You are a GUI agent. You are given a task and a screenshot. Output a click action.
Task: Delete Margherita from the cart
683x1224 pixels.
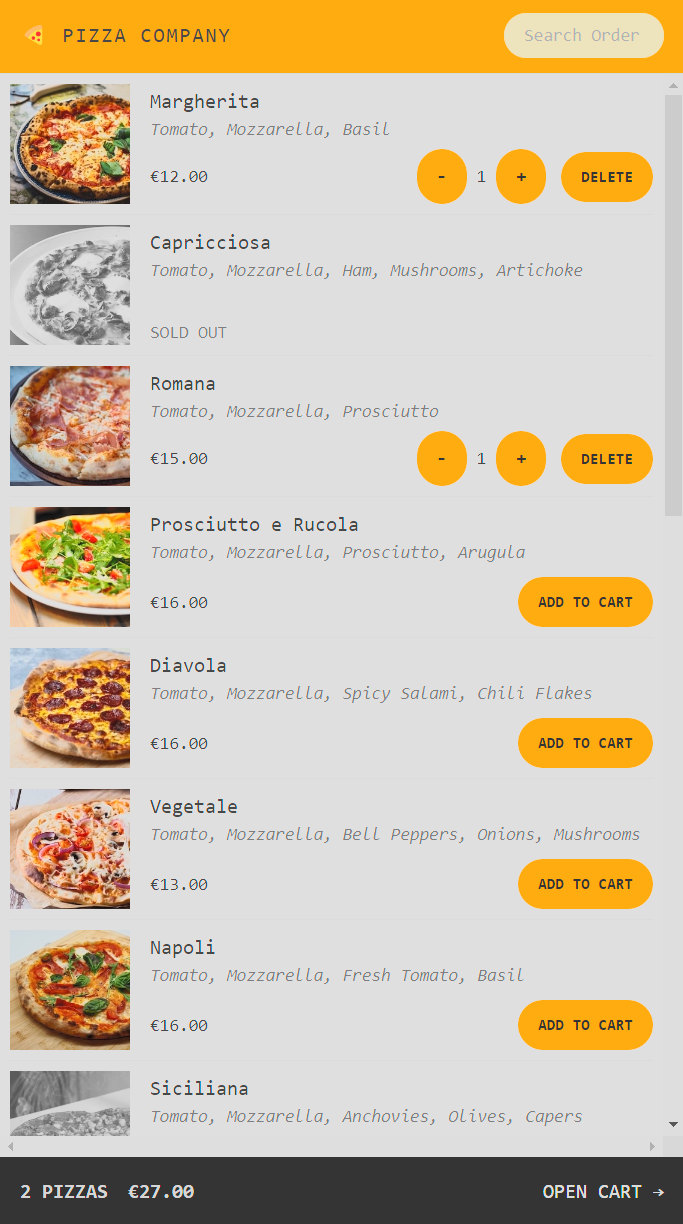pos(606,177)
